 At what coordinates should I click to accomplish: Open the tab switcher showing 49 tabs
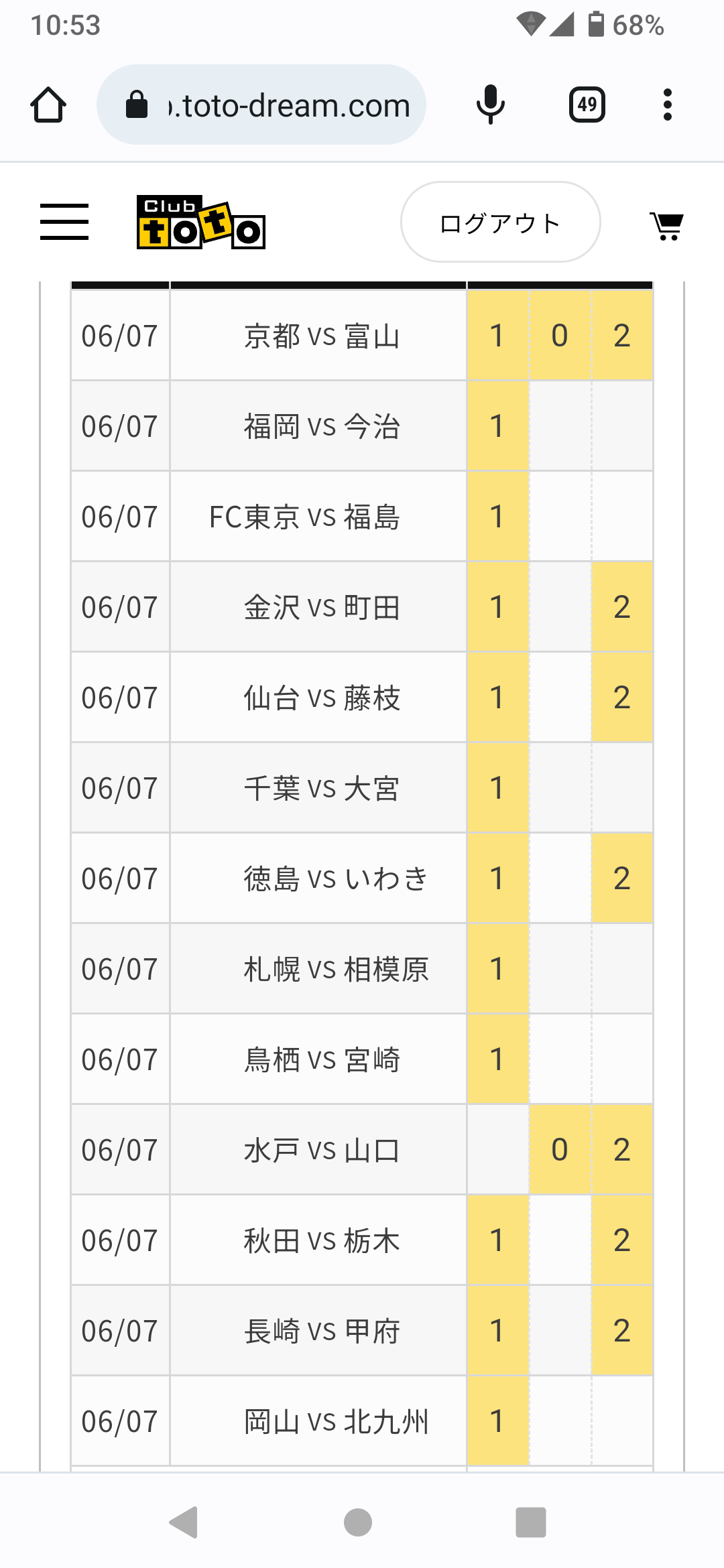pos(587,105)
